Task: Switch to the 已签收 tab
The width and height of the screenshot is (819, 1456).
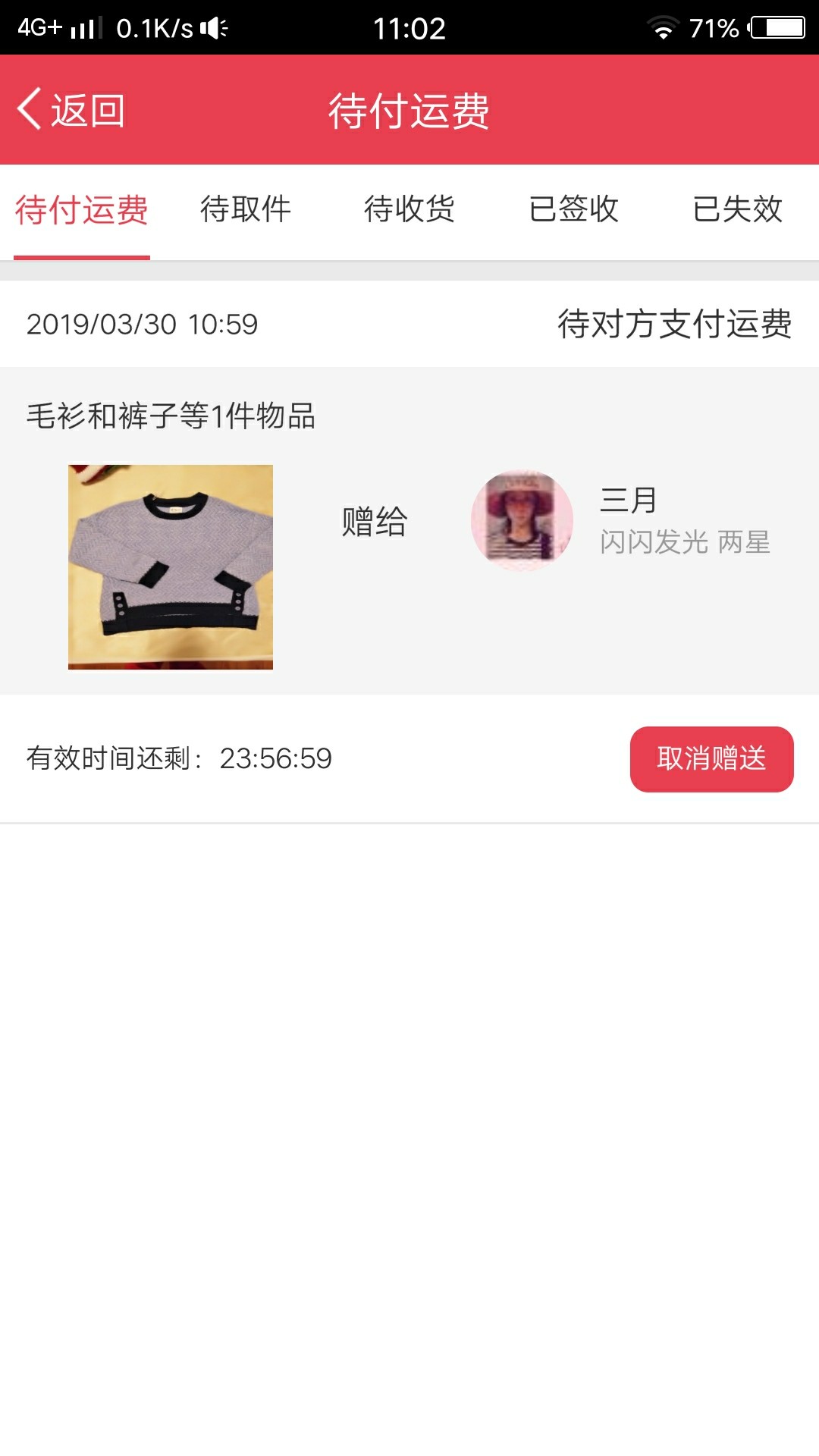Action: coord(574,209)
